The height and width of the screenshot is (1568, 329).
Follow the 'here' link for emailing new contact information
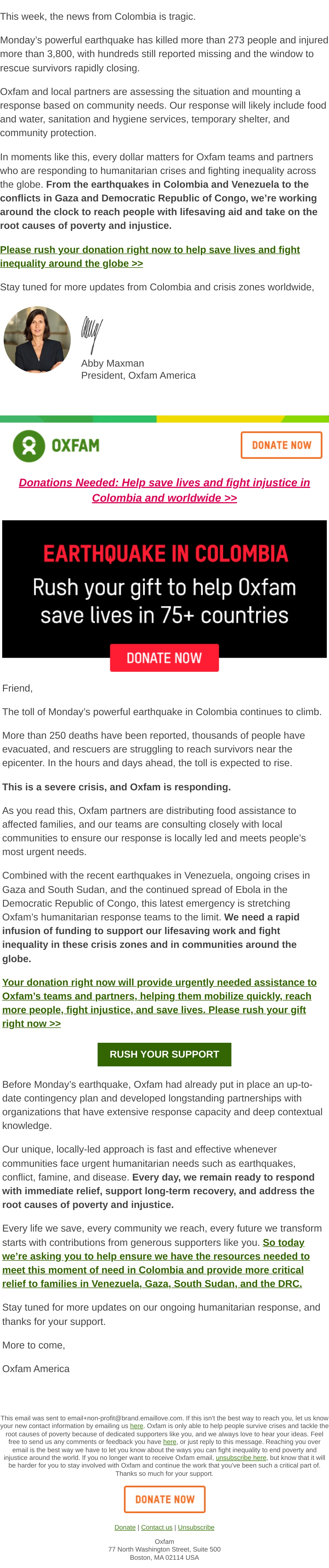pyautogui.click(x=136, y=1426)
